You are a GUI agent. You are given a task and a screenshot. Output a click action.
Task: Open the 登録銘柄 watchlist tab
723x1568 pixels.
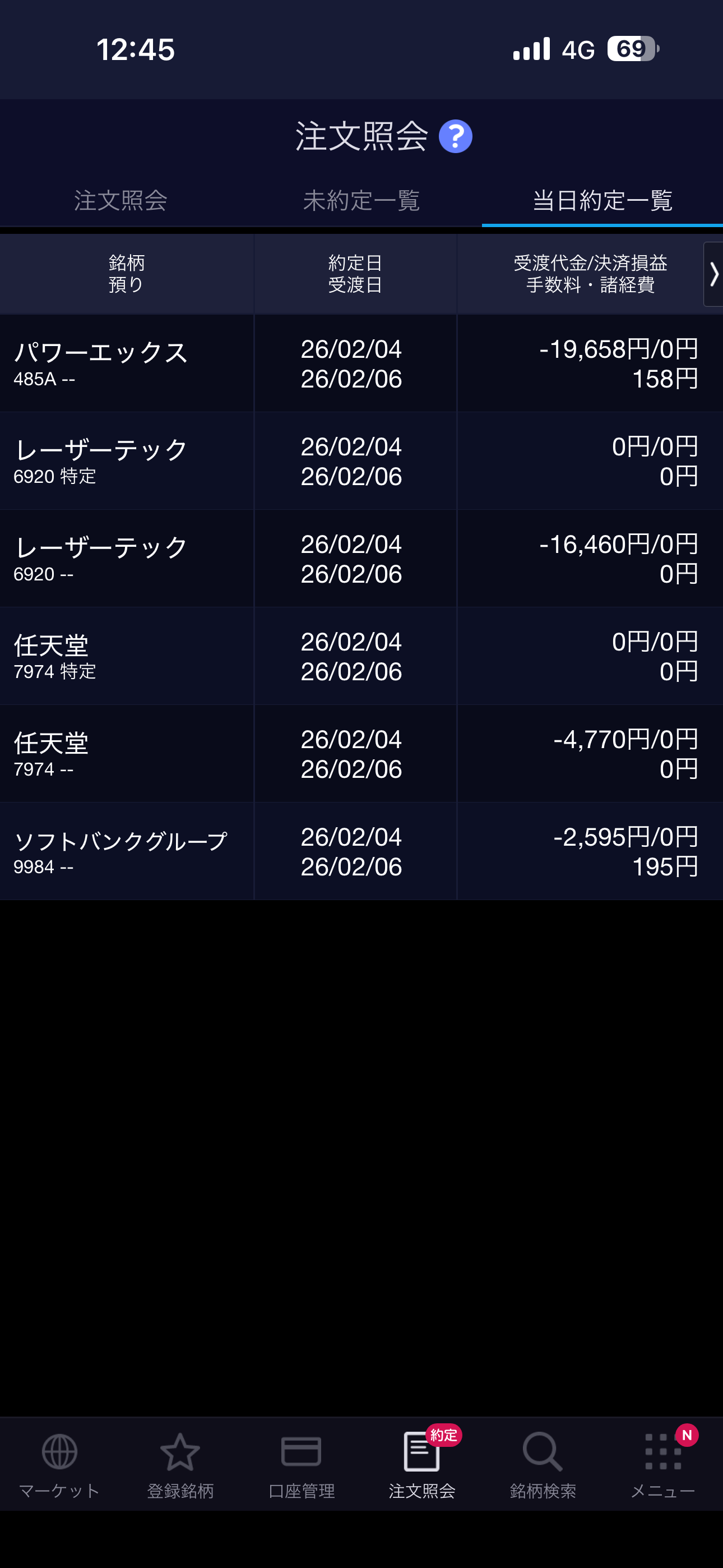(x=180, y=1464)
